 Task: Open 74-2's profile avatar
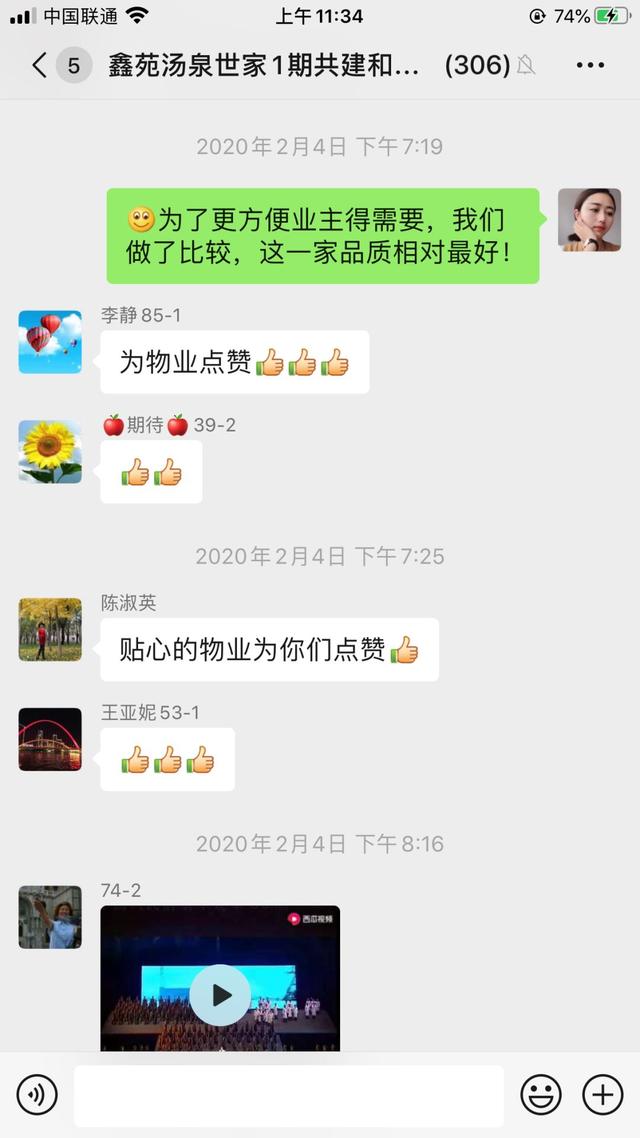50,917
